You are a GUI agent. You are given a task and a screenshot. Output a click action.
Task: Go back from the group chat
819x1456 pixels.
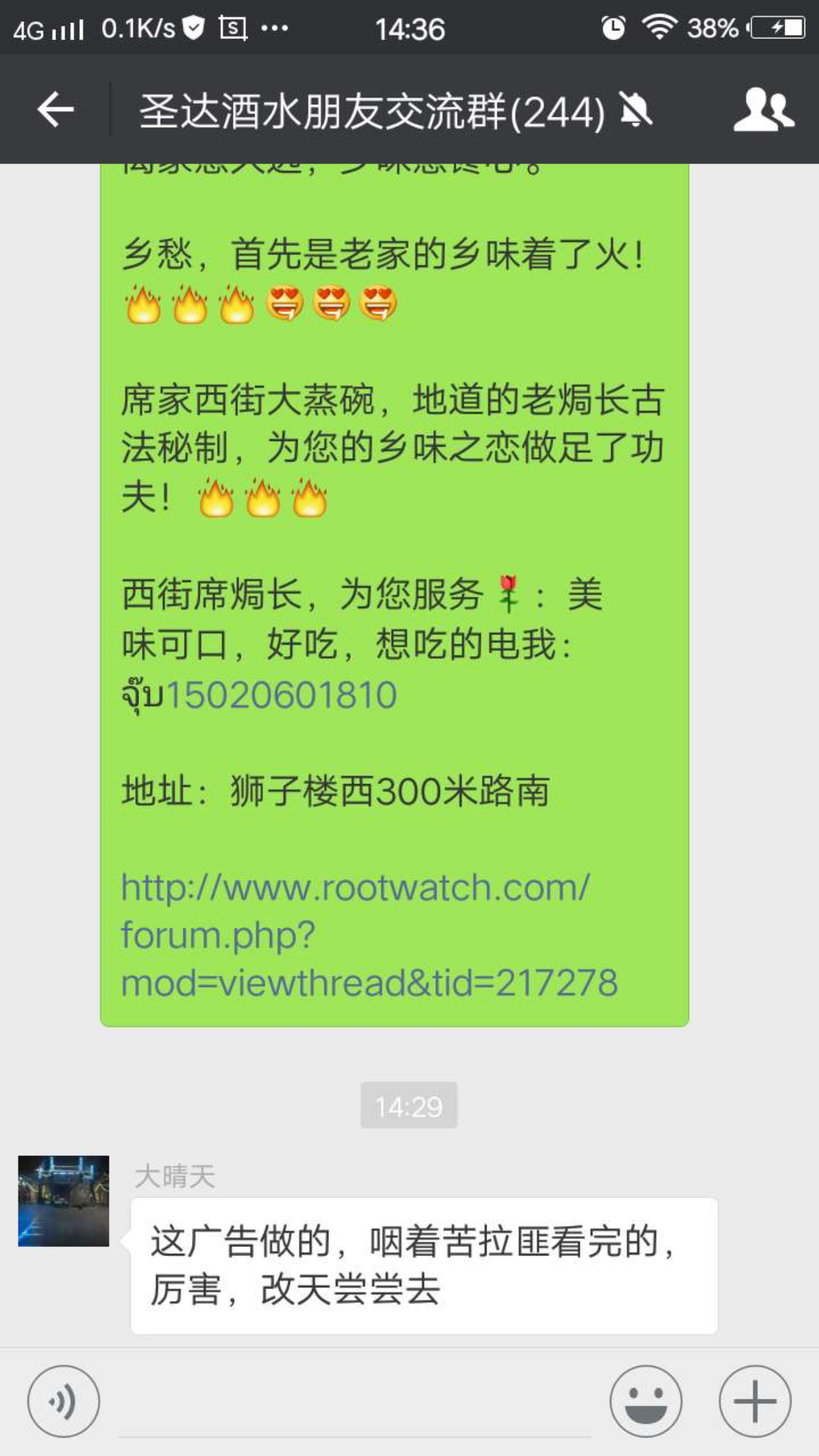[55, 109]
